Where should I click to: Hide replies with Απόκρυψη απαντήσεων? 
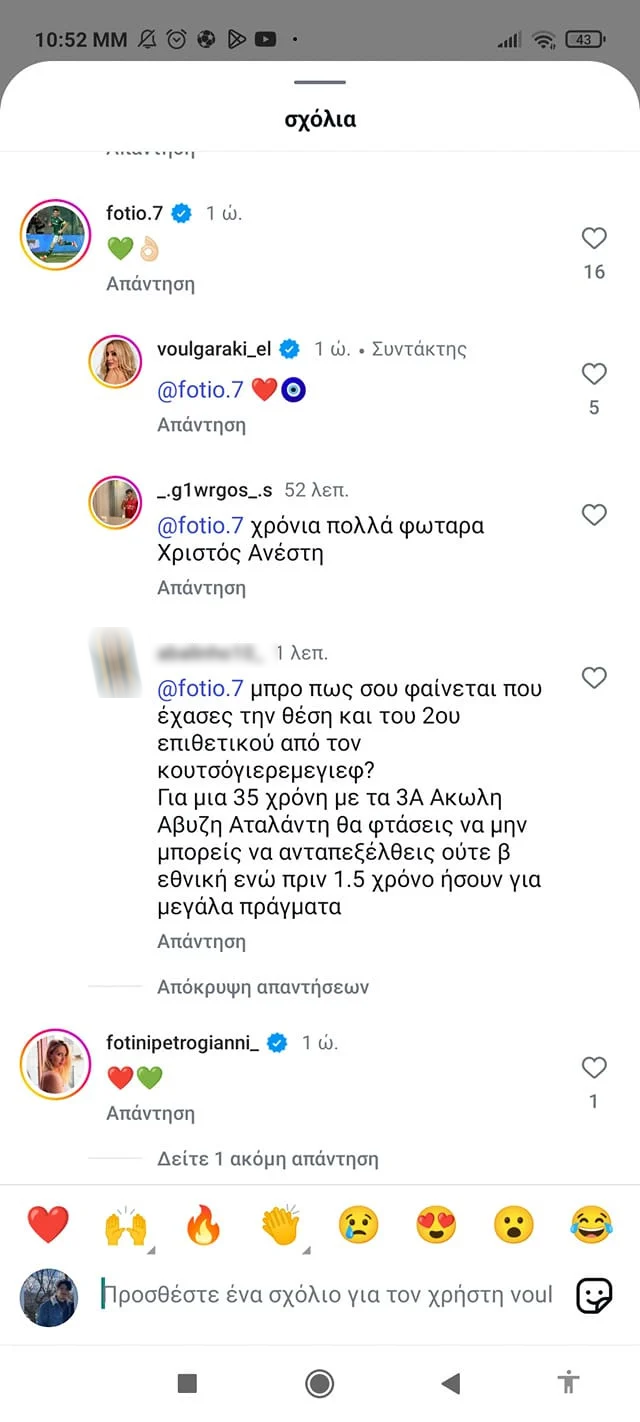(x=263, y=987)
